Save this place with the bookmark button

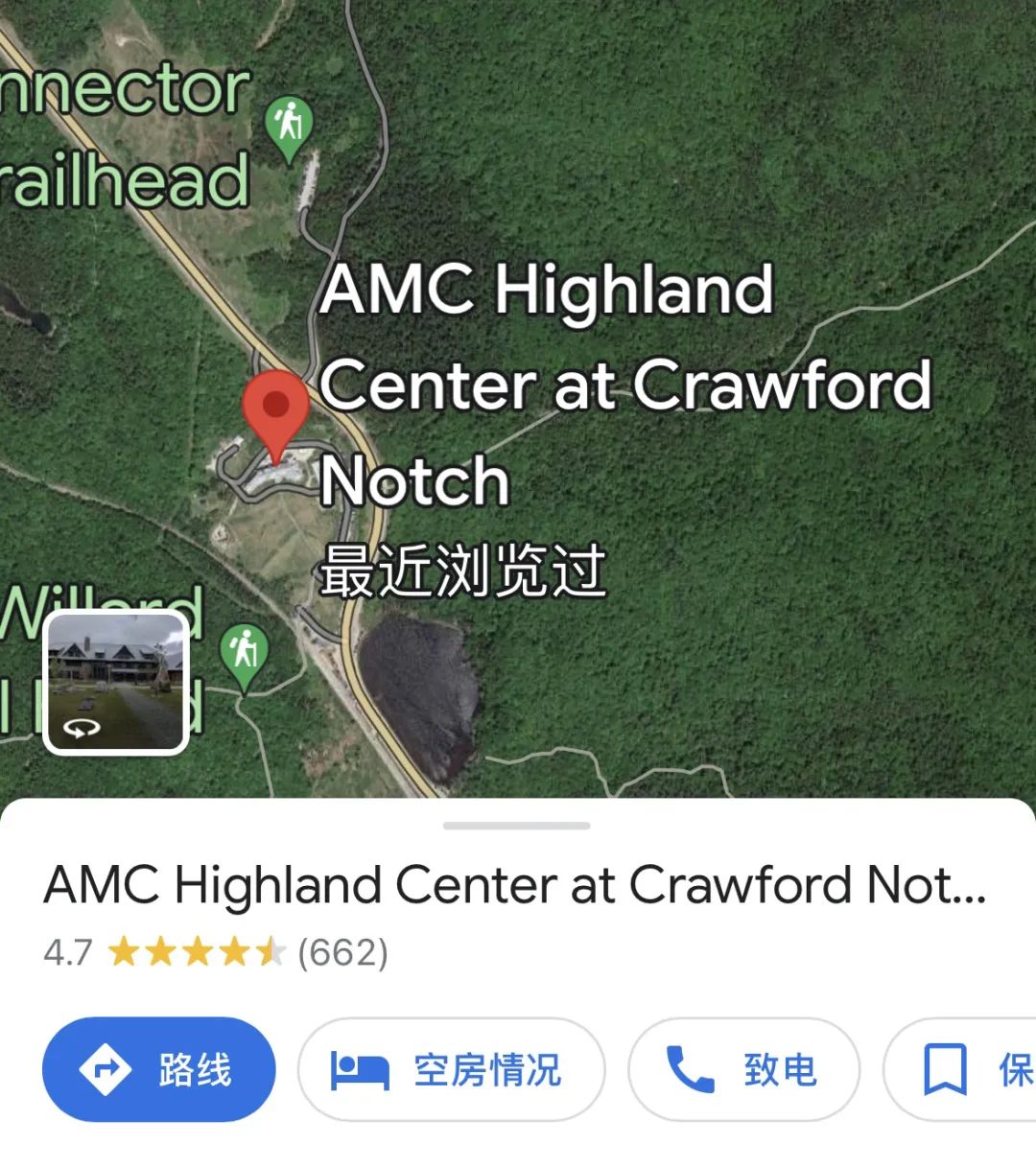[959, 1069]
